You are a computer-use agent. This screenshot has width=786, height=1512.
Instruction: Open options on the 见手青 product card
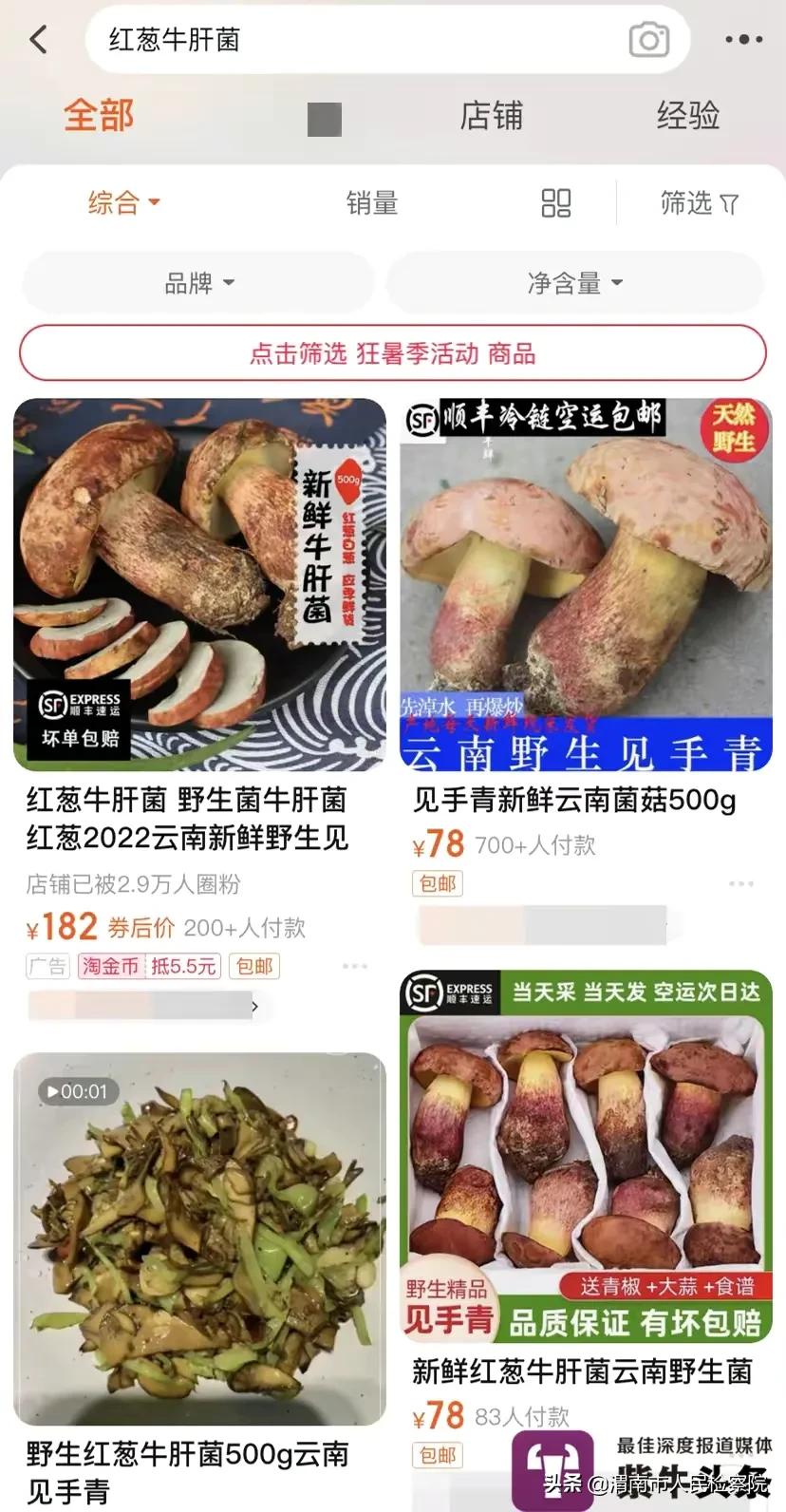click(x=740, y=882)
